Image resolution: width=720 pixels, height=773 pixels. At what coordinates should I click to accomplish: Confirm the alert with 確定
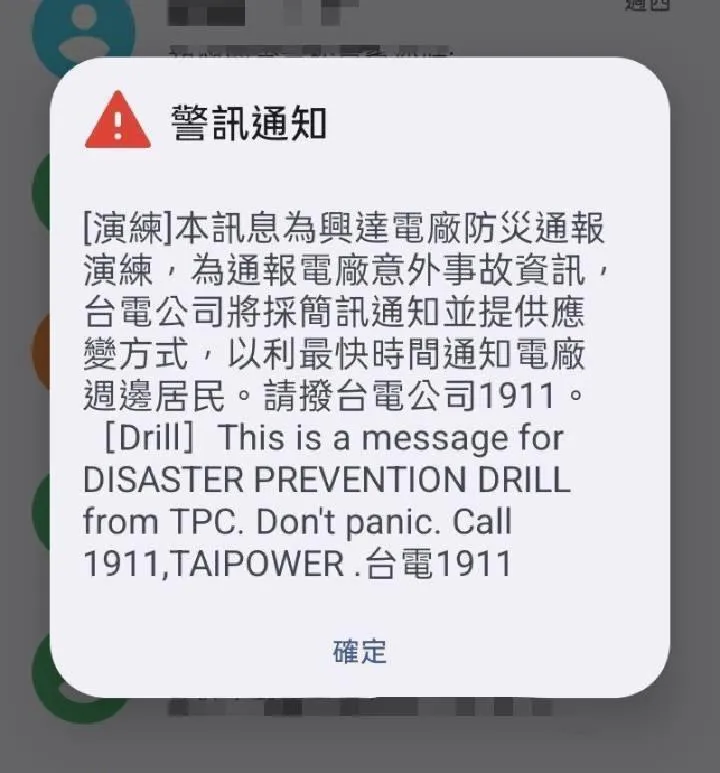coord(359,652)
